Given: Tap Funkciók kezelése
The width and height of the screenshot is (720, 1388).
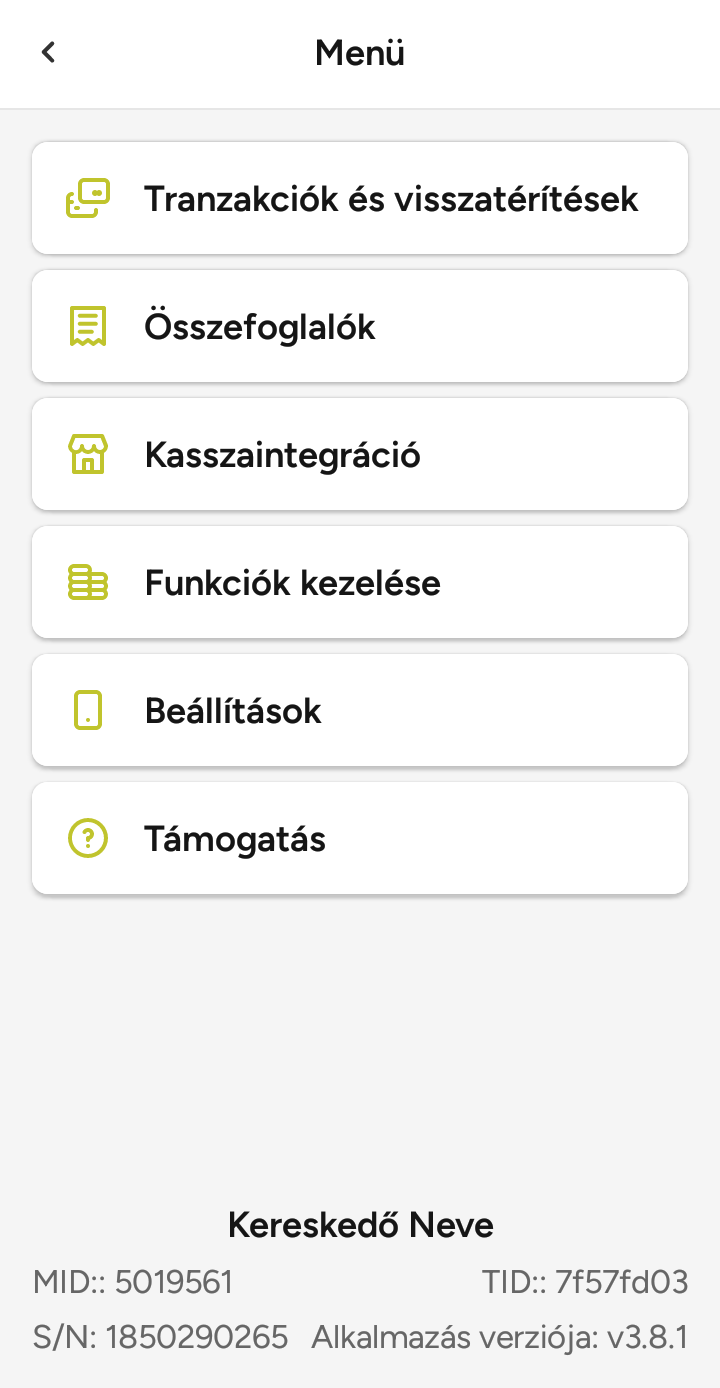Looking at the screenshot, I should [360, 582].
